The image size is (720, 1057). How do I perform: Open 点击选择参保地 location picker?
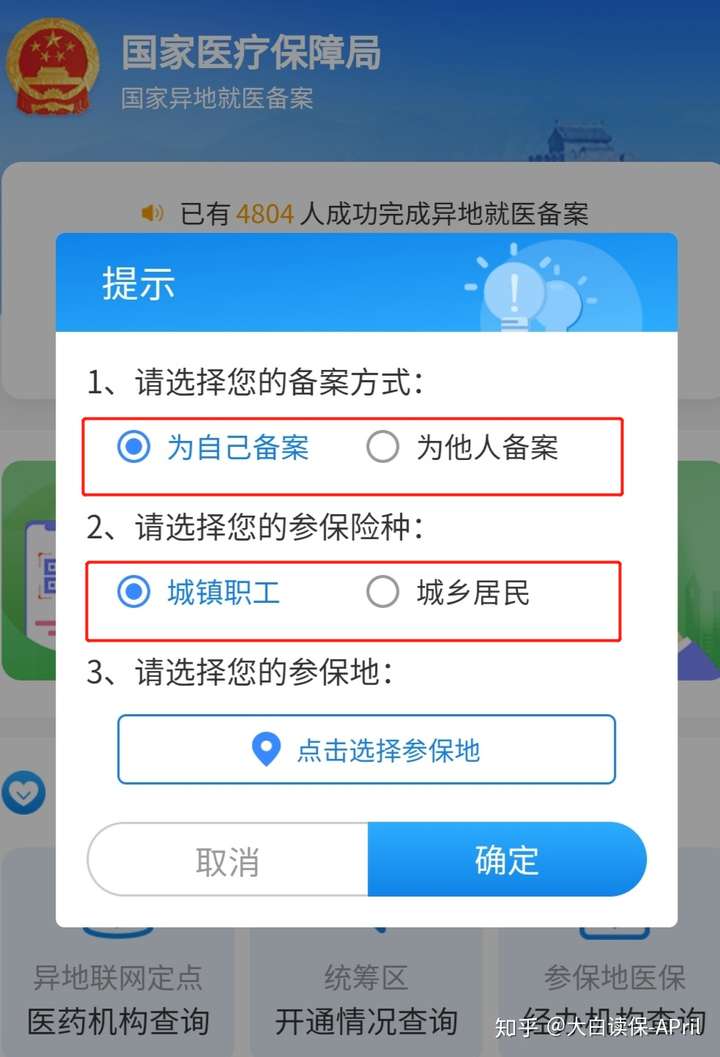366,750
